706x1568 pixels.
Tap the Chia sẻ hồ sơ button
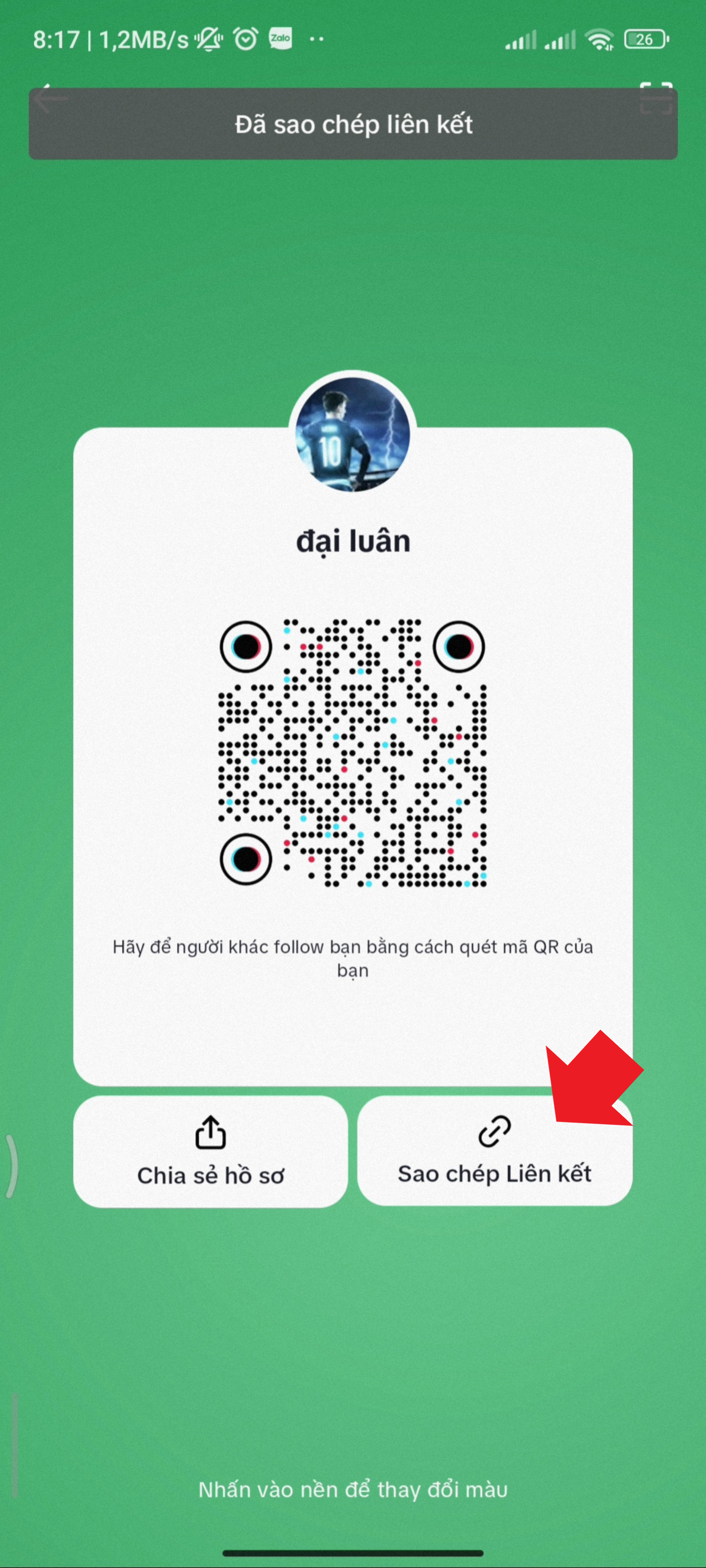coord(210,1151)
